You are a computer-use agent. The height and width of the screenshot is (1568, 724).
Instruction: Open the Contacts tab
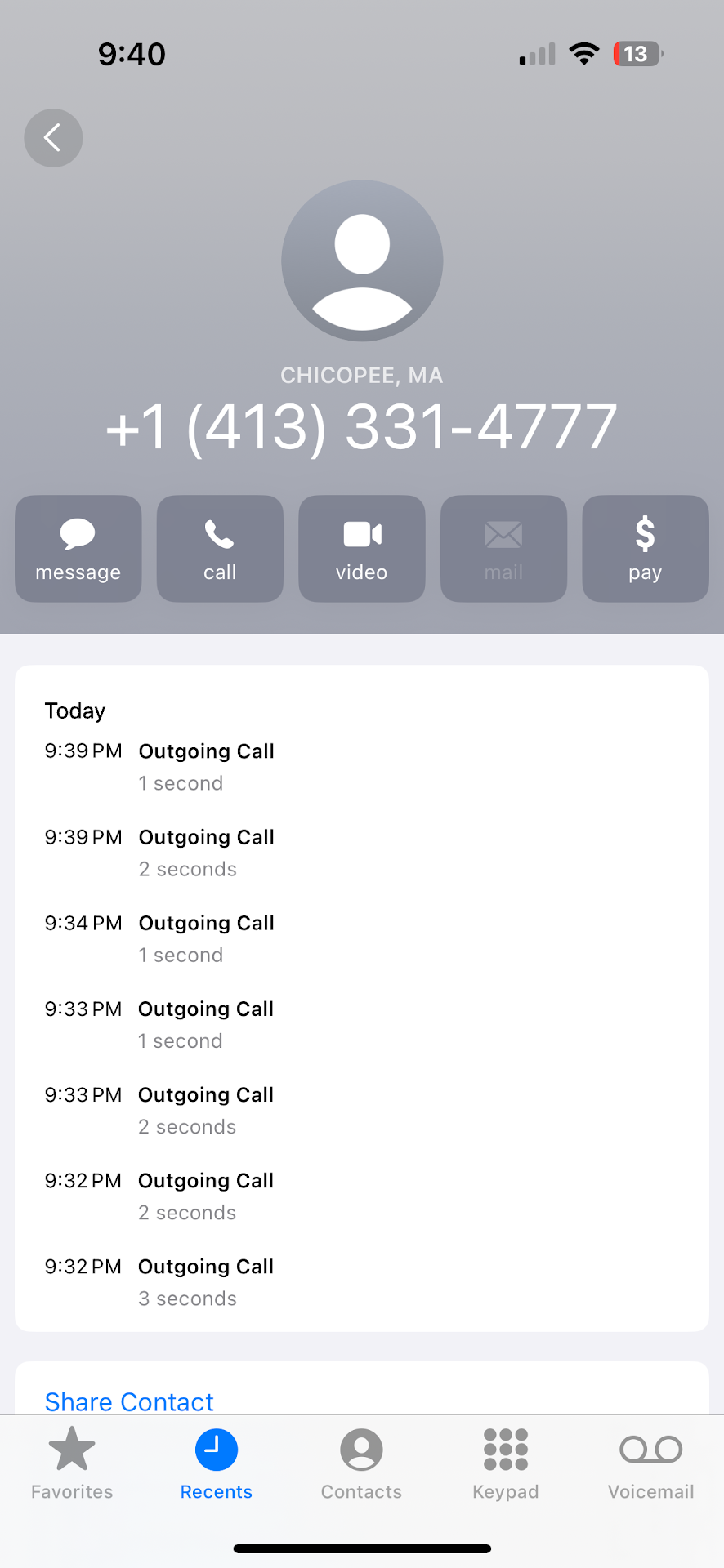[x=361, y=1463]
